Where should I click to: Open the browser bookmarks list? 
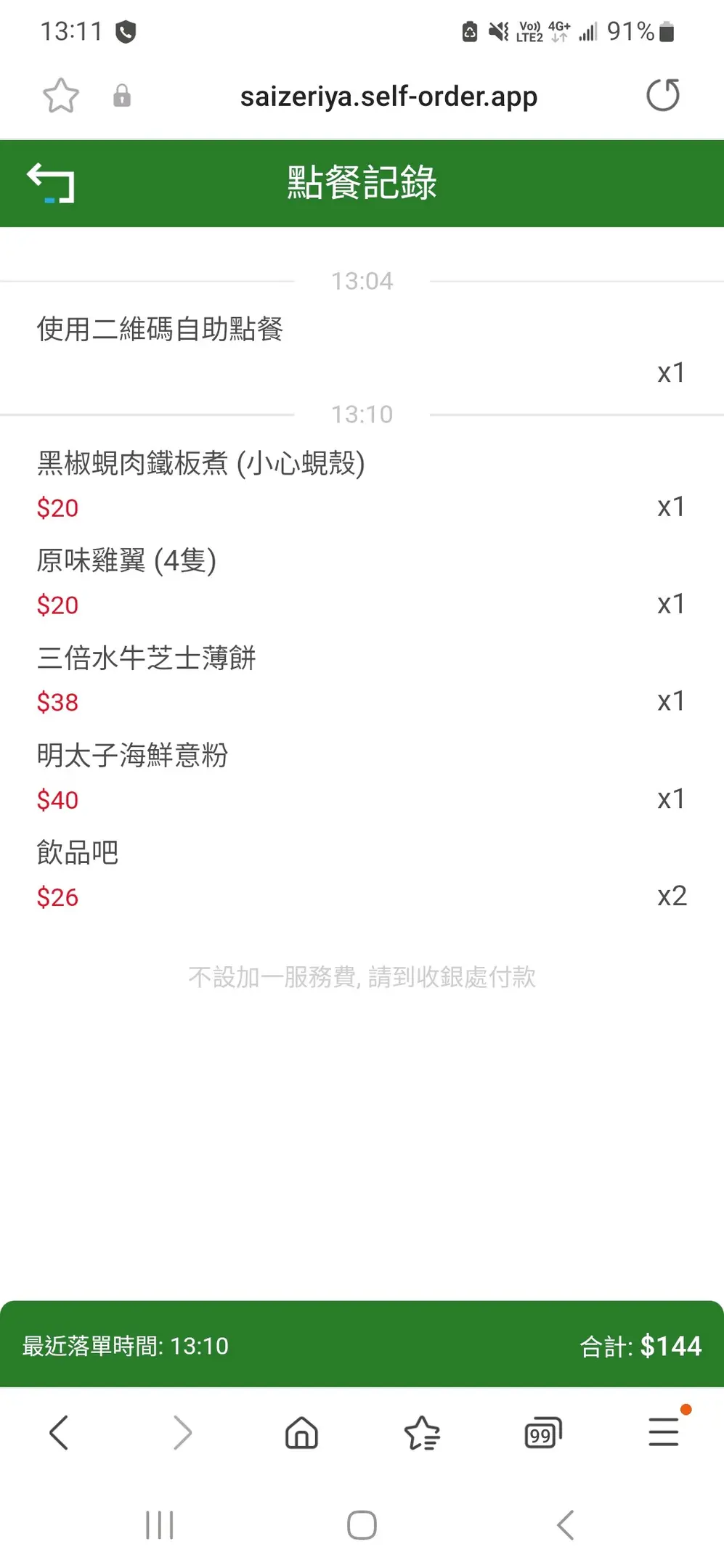coord(422,1433)
